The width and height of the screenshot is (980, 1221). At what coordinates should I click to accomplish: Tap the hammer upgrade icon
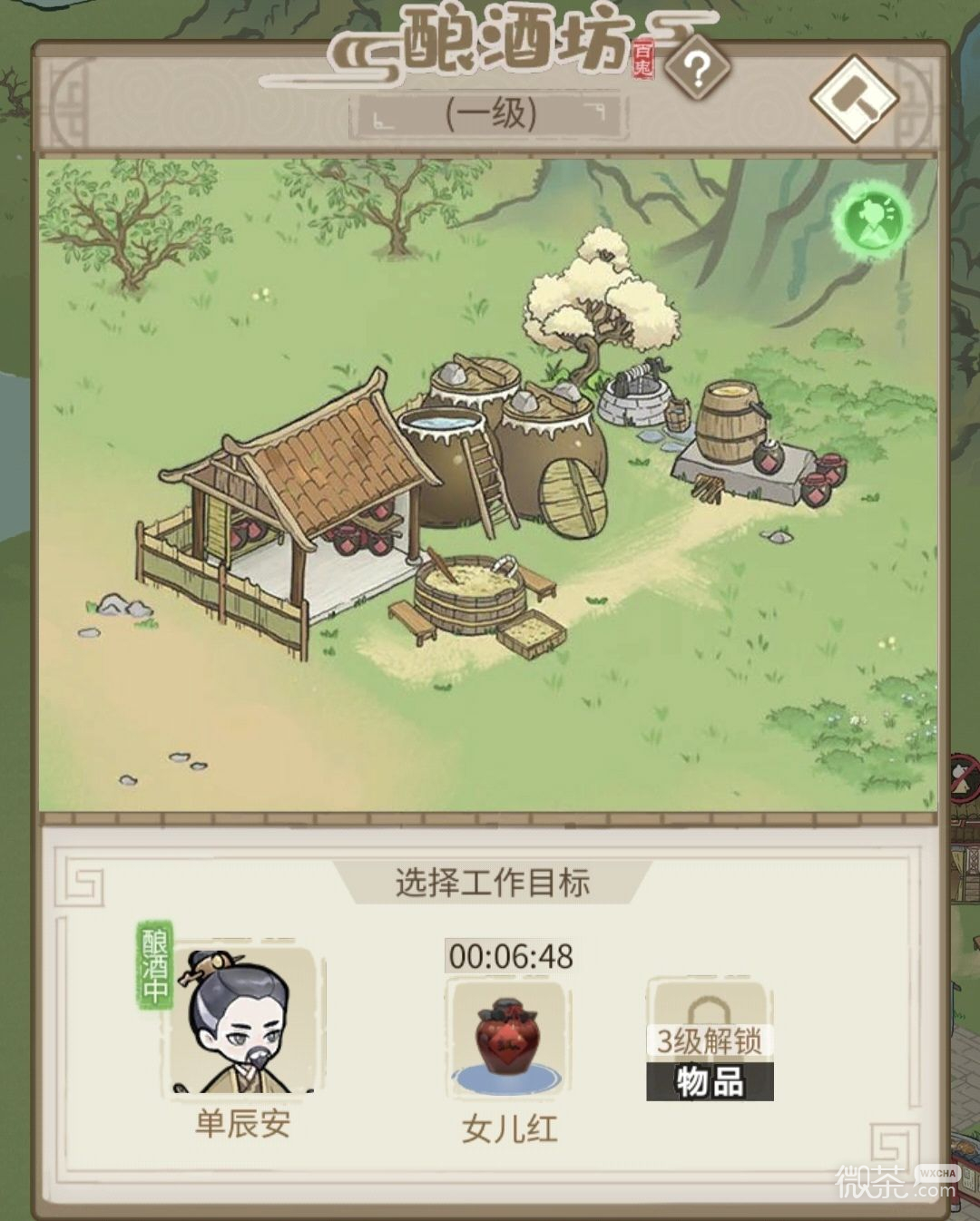tap(853, 98)
